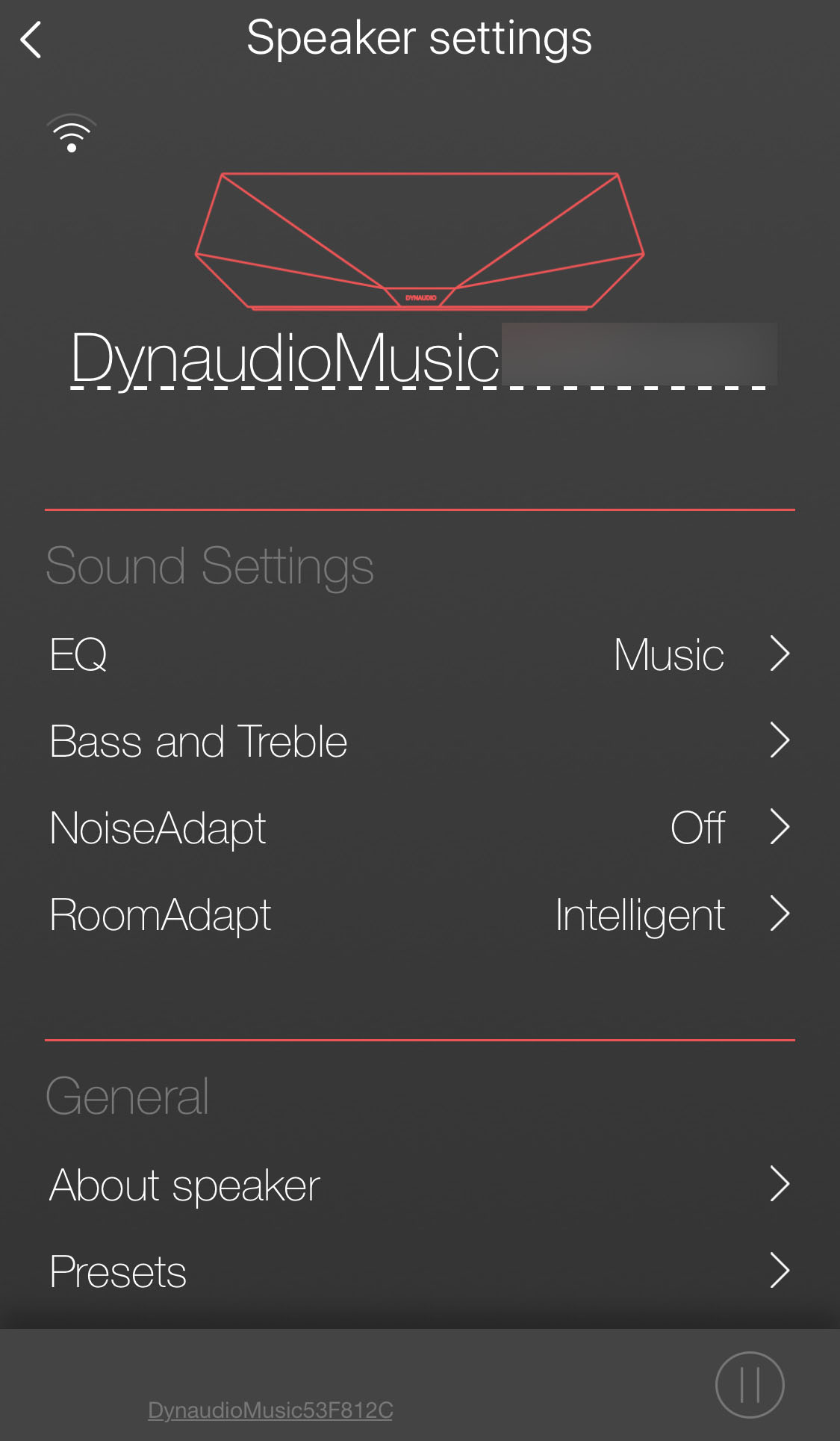Open Presets
Screen dimensions: 840x1441
tap(420, 1271)
